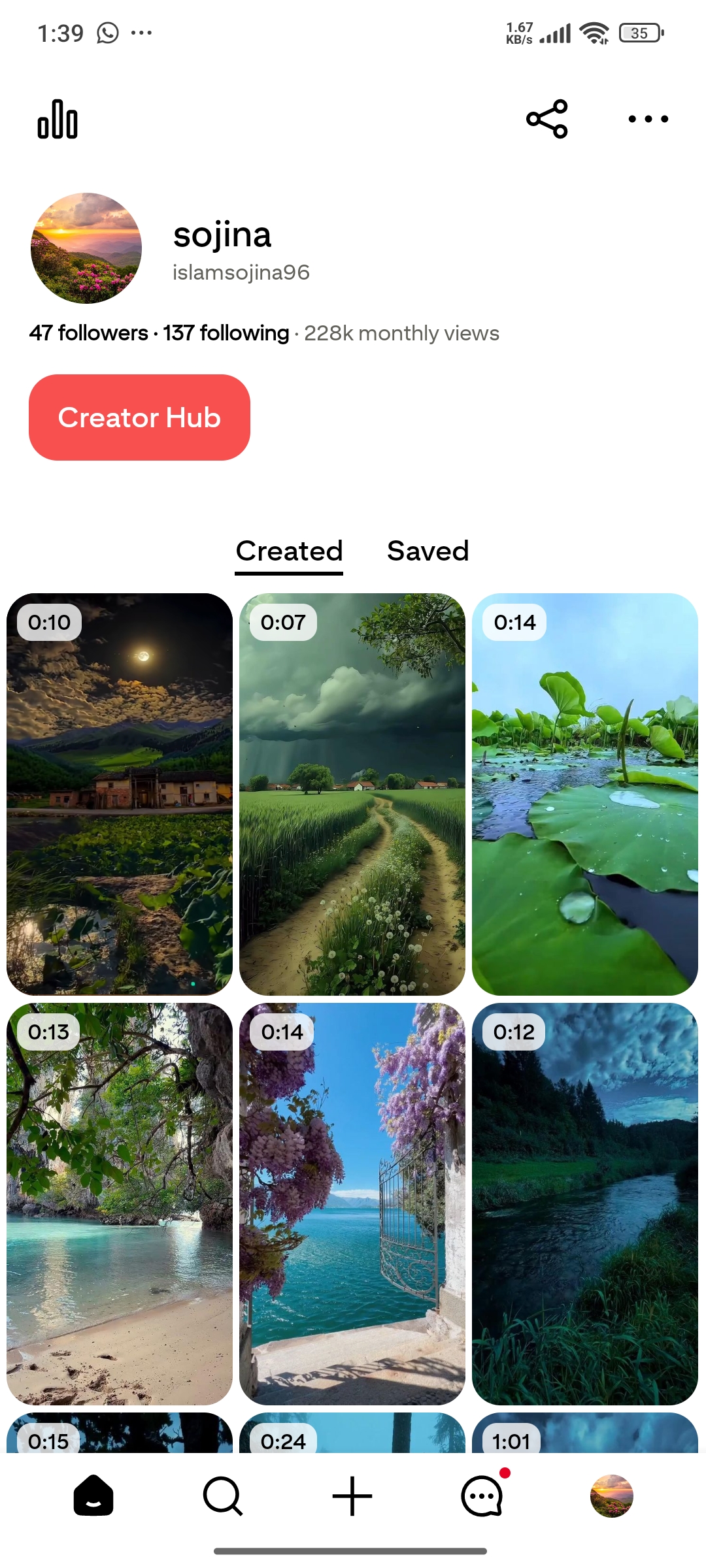Open the Creator Hub
This screenshot has height=1568, width=706.
(x=139, y=417)
